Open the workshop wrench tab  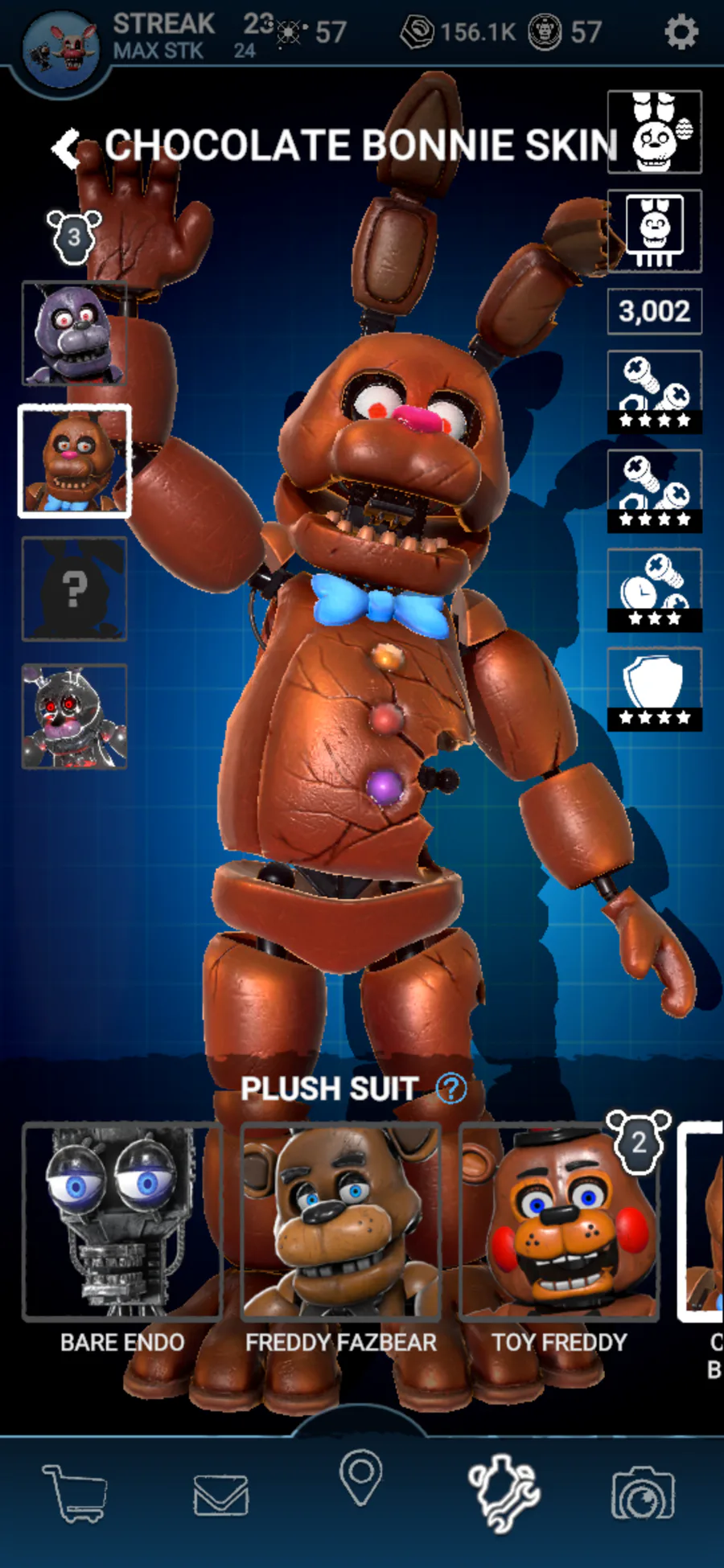[x=504, y=1493]
